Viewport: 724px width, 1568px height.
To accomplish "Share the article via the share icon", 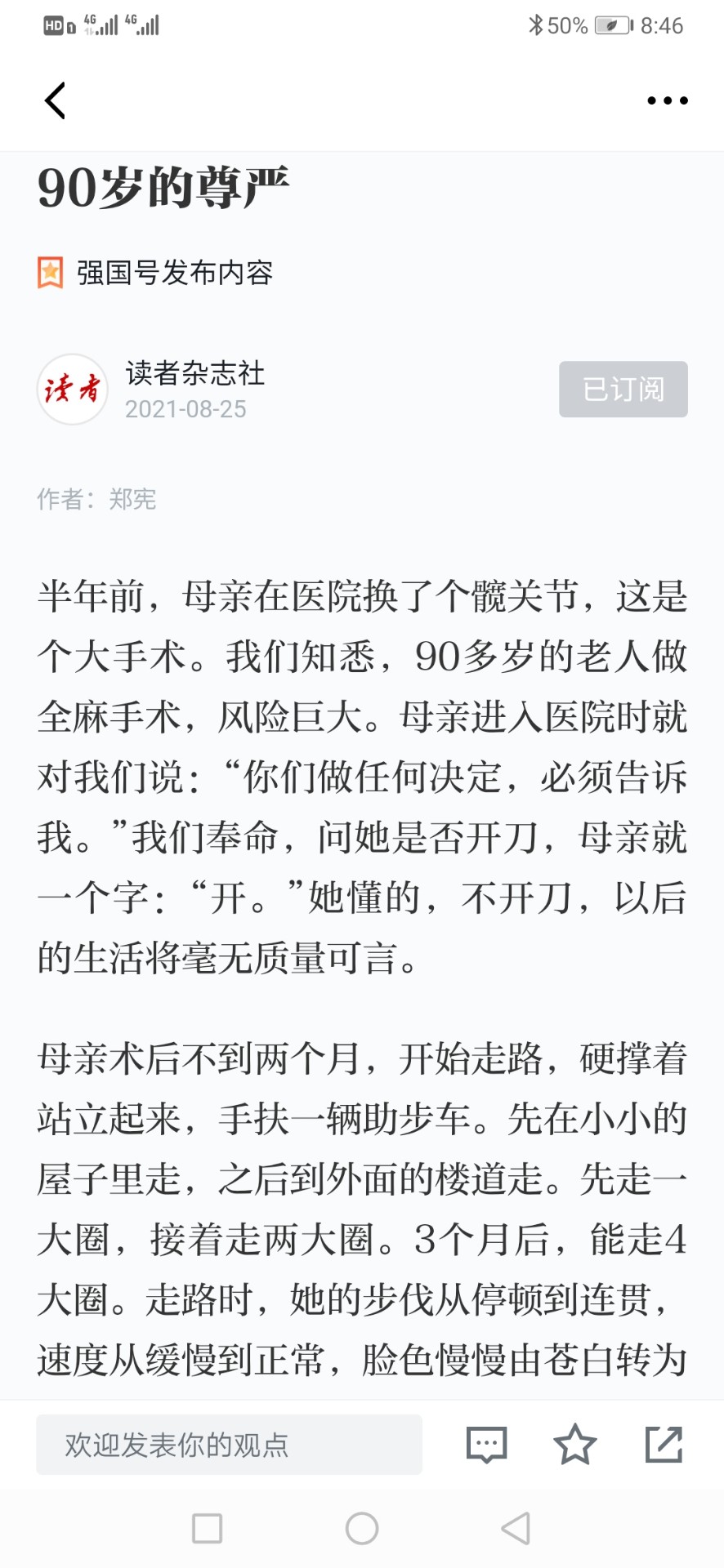I will click(664, 1444).
